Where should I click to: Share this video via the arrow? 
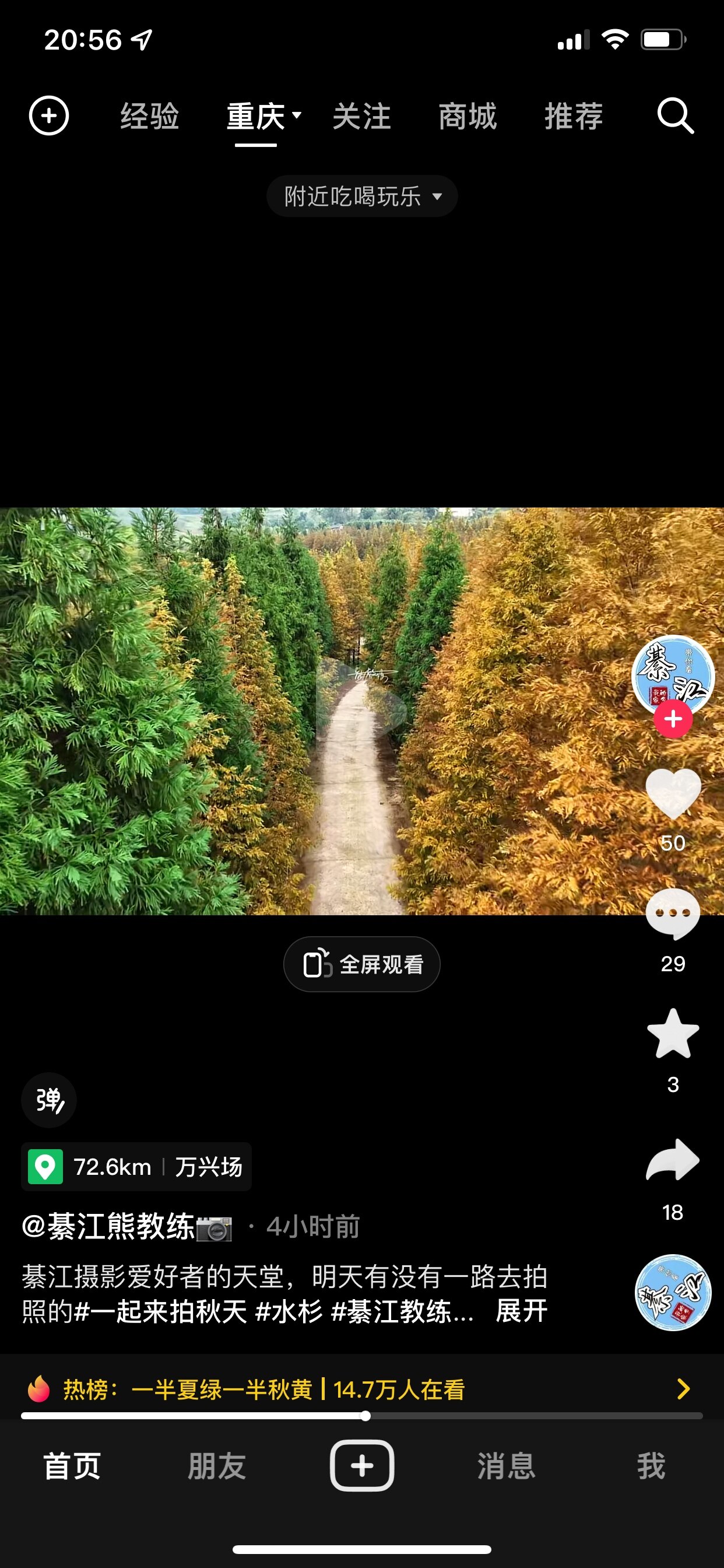pos(672,1160)
